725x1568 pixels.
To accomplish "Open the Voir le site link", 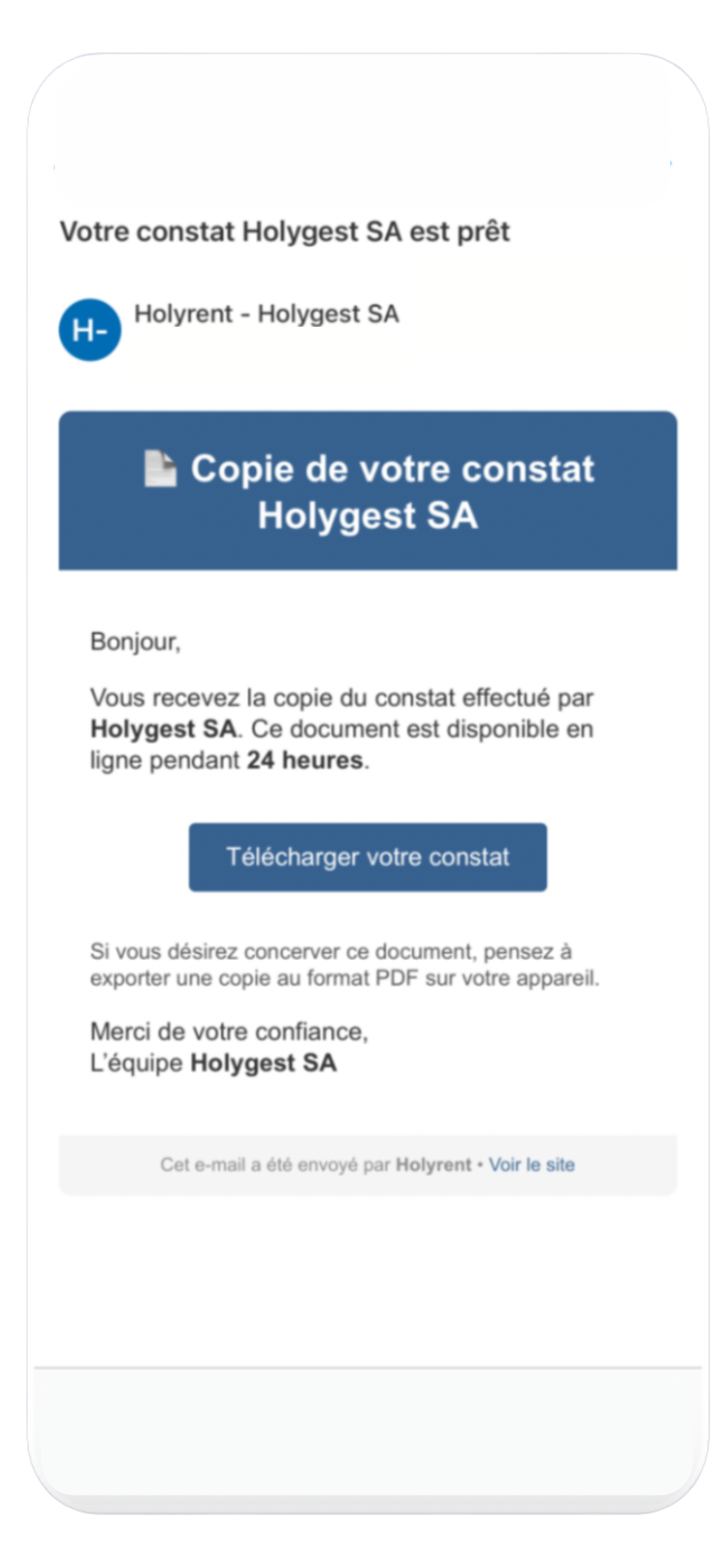I will point(531,1165).
